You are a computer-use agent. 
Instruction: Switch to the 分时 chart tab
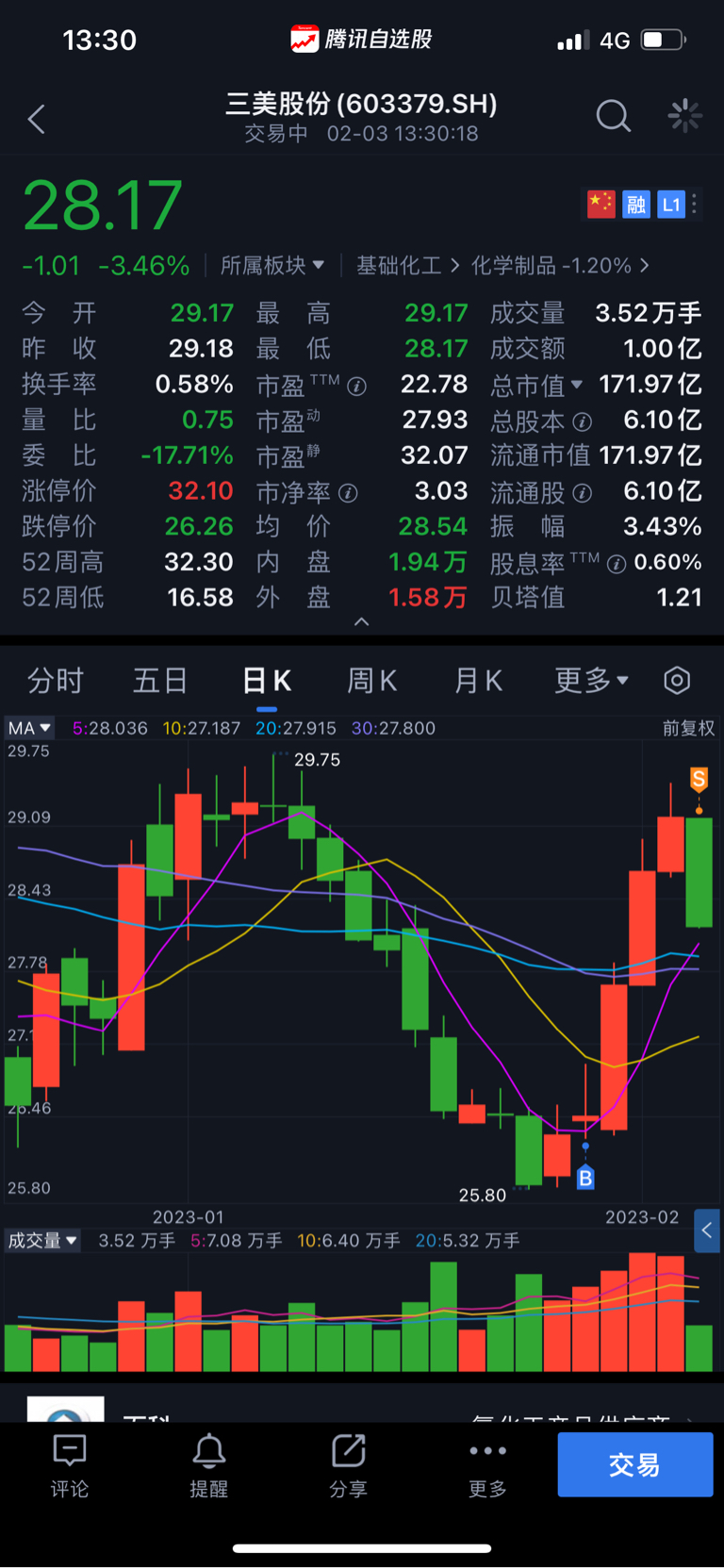(54, 680)
